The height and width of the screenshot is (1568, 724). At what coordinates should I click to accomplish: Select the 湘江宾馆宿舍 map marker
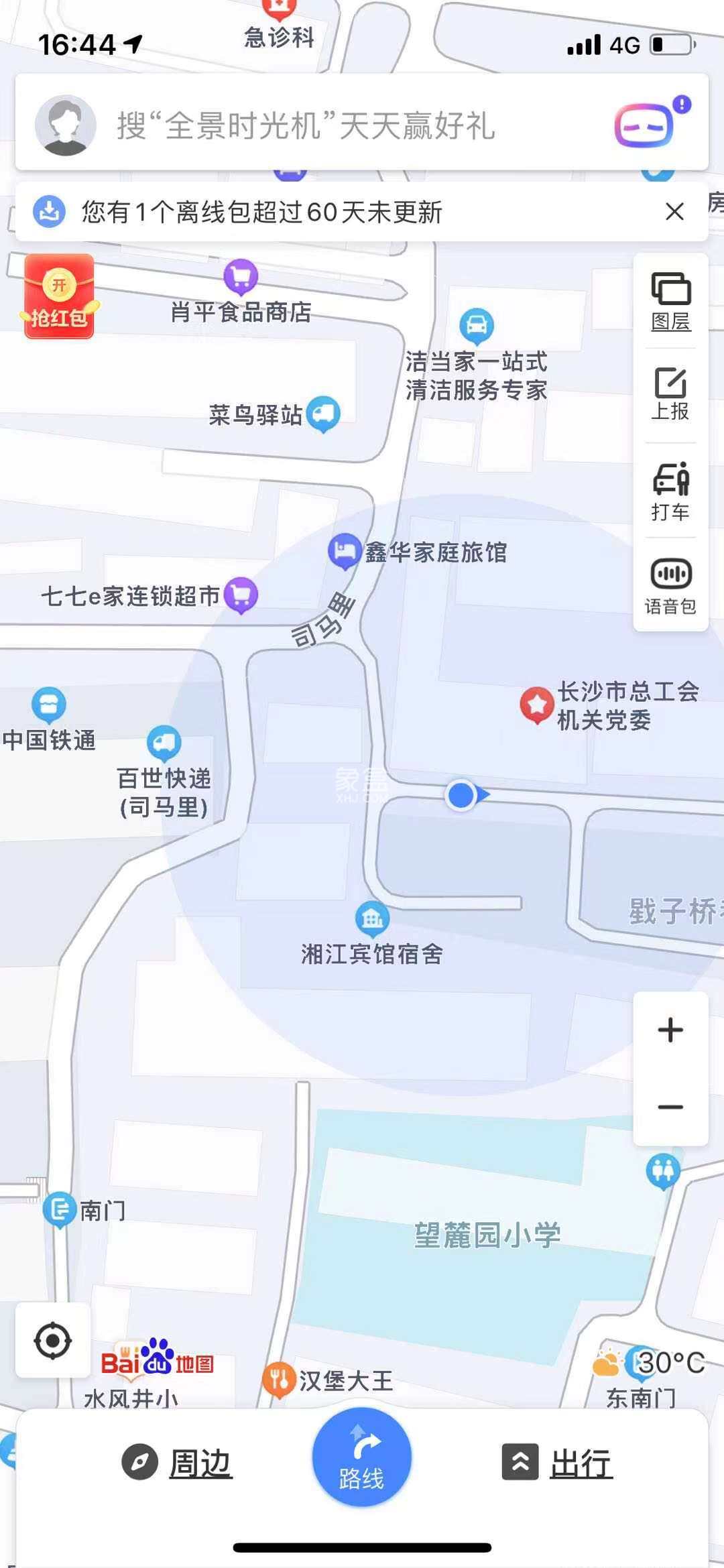click(x=372, y=918)
